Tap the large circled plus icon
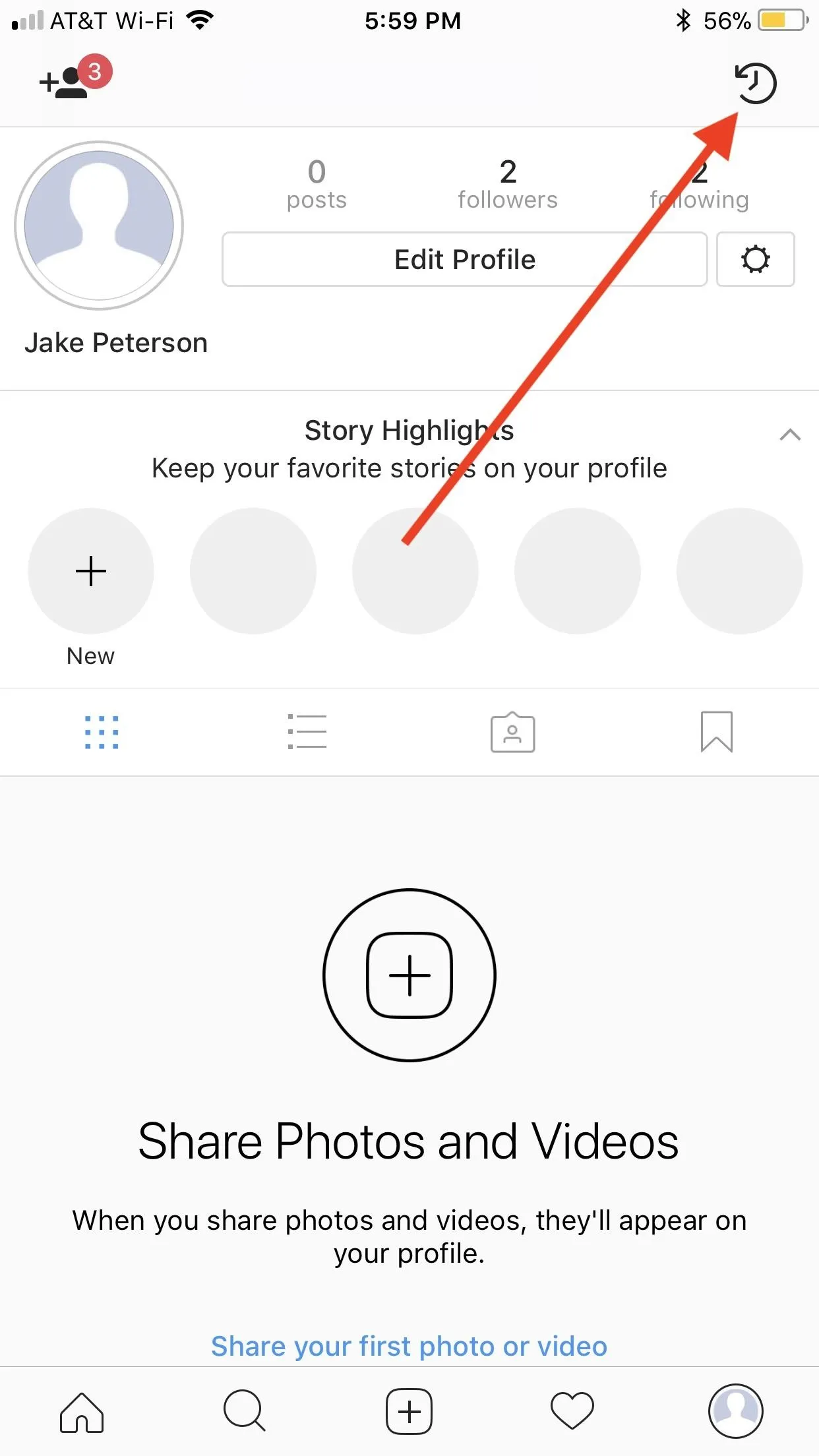 (x=409, y=975)
